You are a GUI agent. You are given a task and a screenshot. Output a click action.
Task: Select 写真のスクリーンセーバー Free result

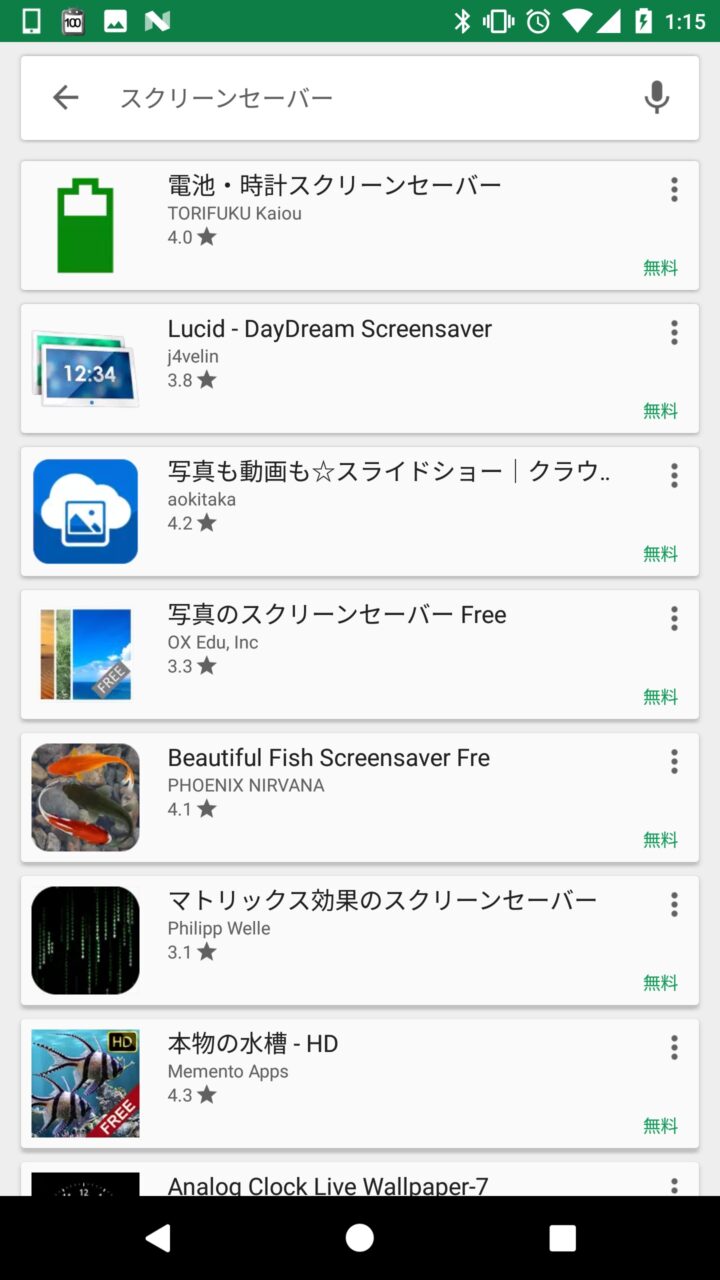tap(337, 615)
